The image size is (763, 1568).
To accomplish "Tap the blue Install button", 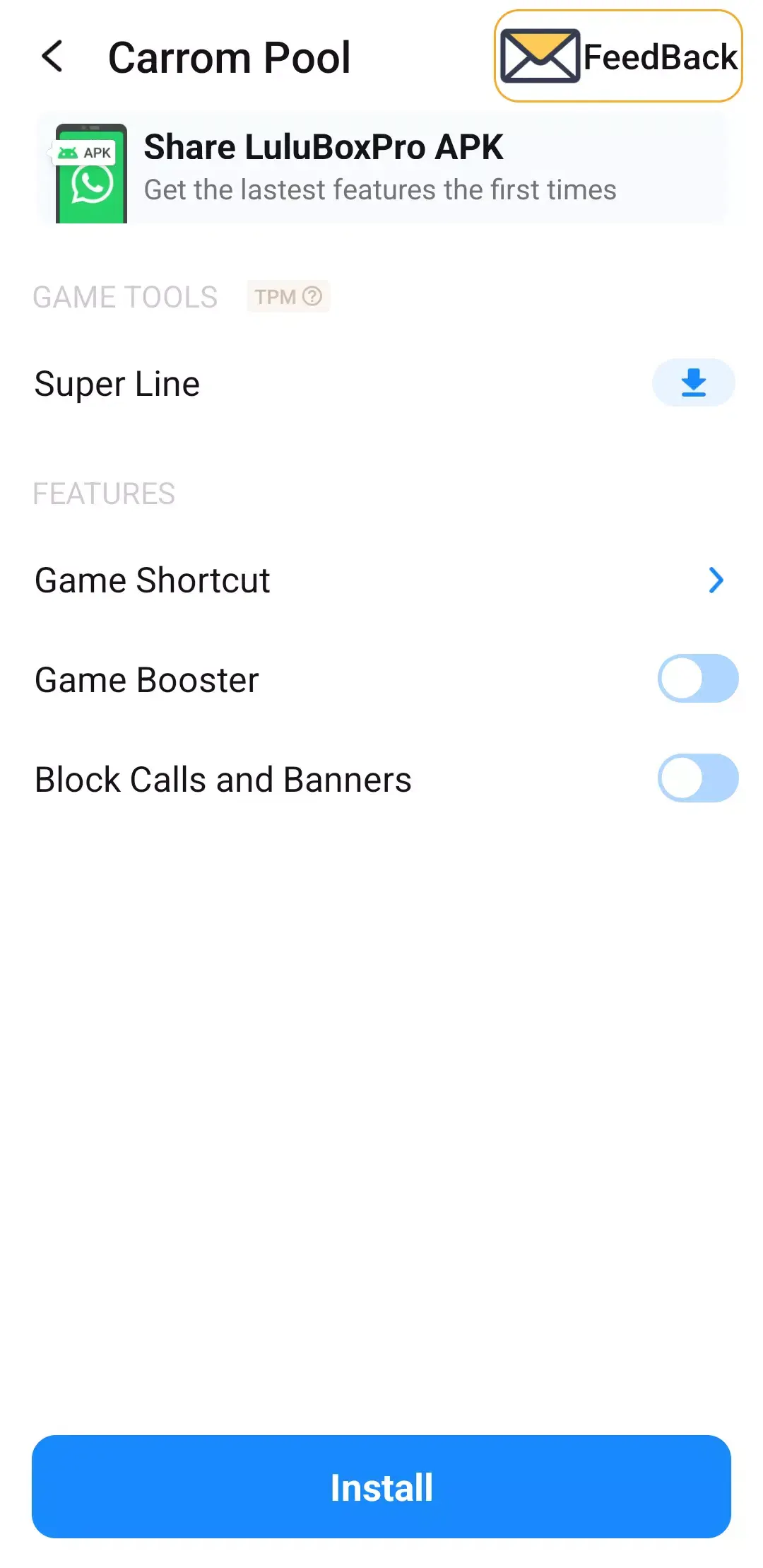I will [381, 1487].
